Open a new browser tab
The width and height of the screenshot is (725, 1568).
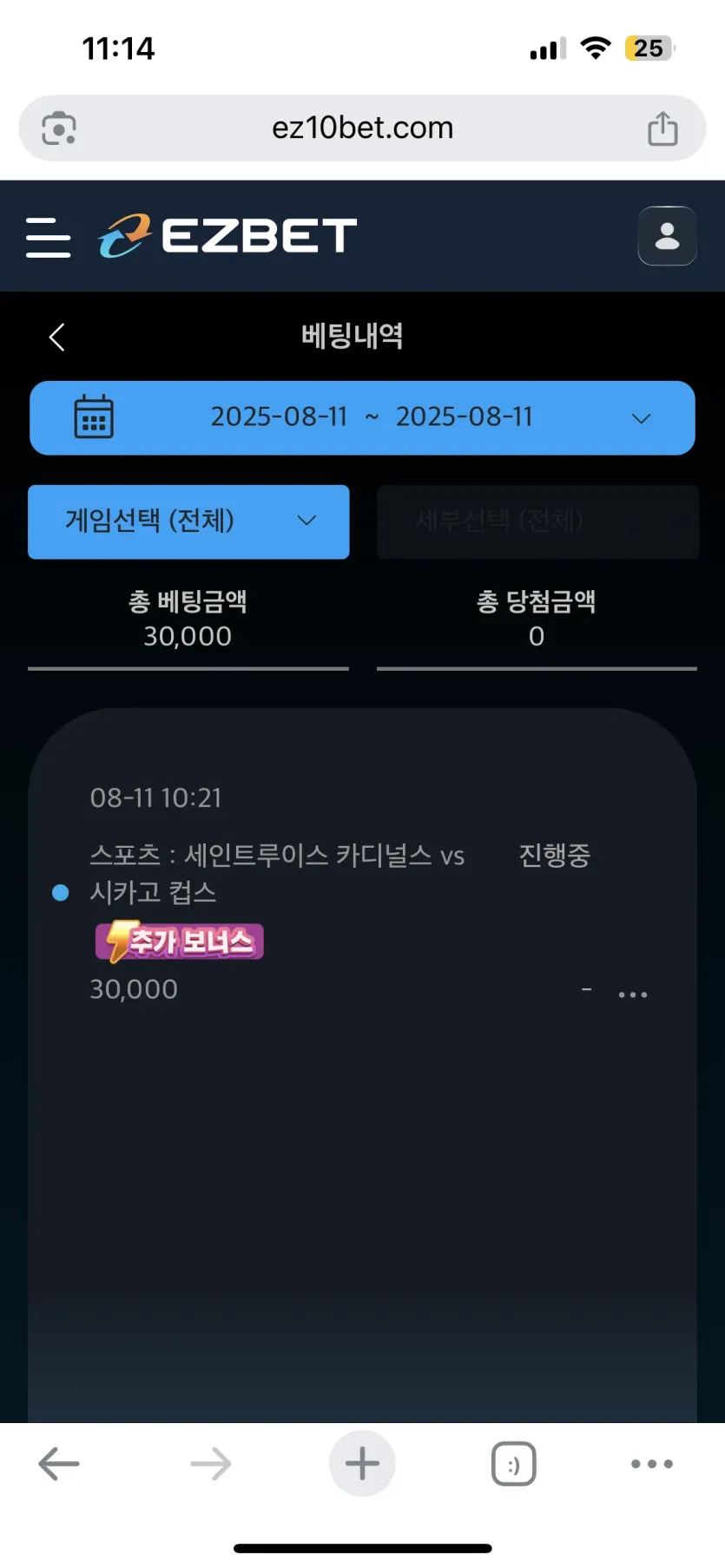click(362, 1464)
